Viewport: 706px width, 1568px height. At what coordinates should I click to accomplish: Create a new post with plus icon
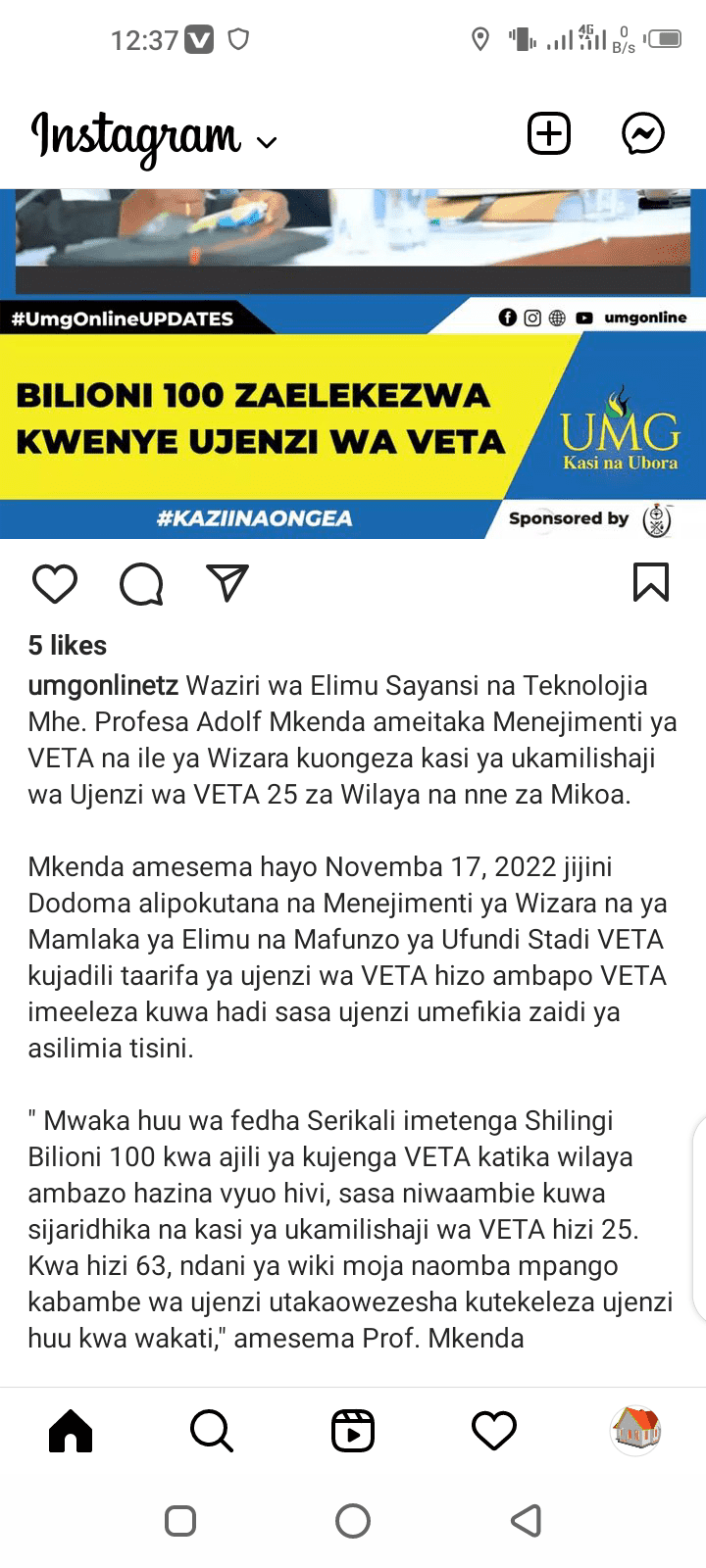click(x=549, y=133)
